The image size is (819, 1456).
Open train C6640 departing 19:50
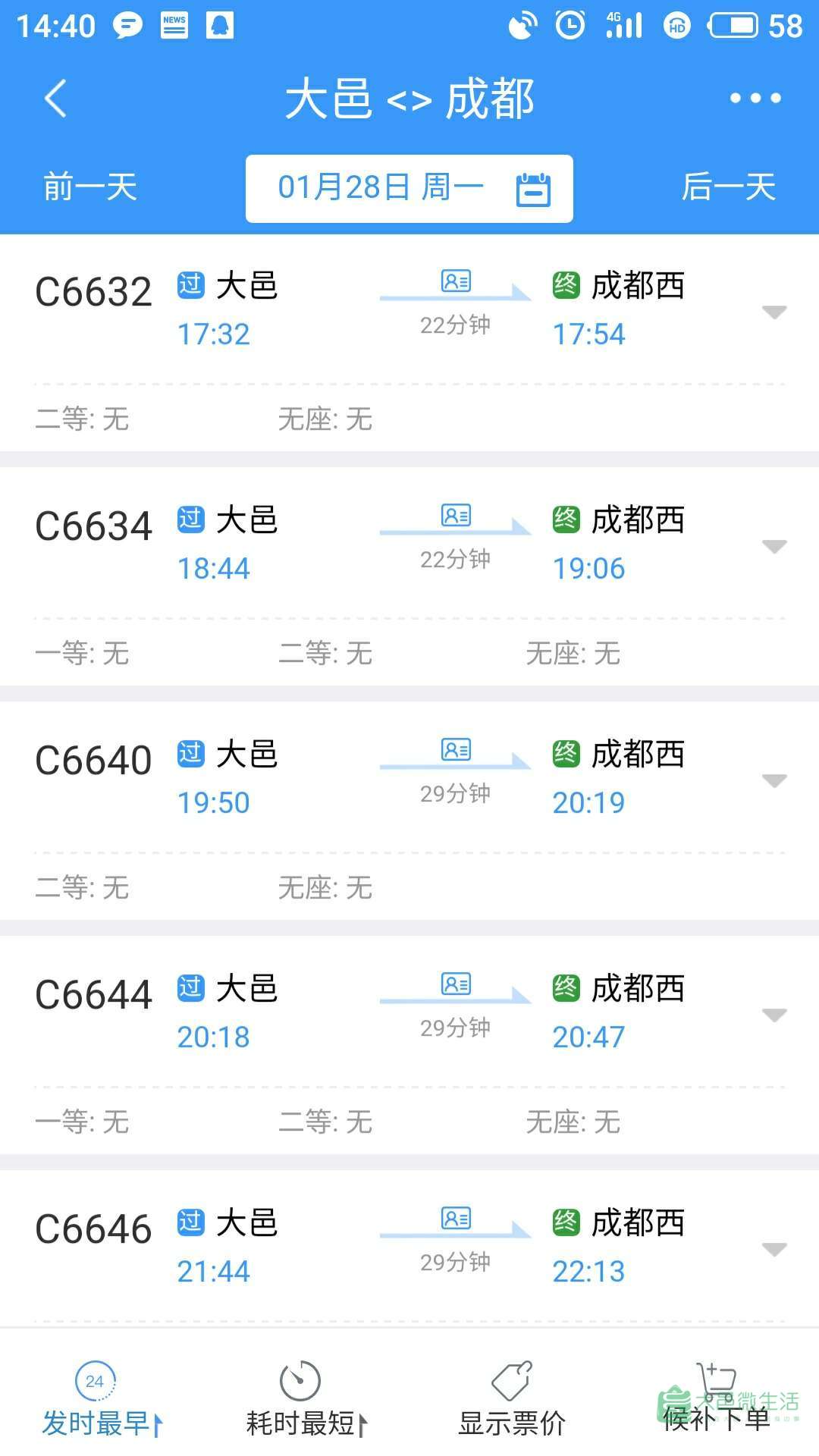coord(409,811)
